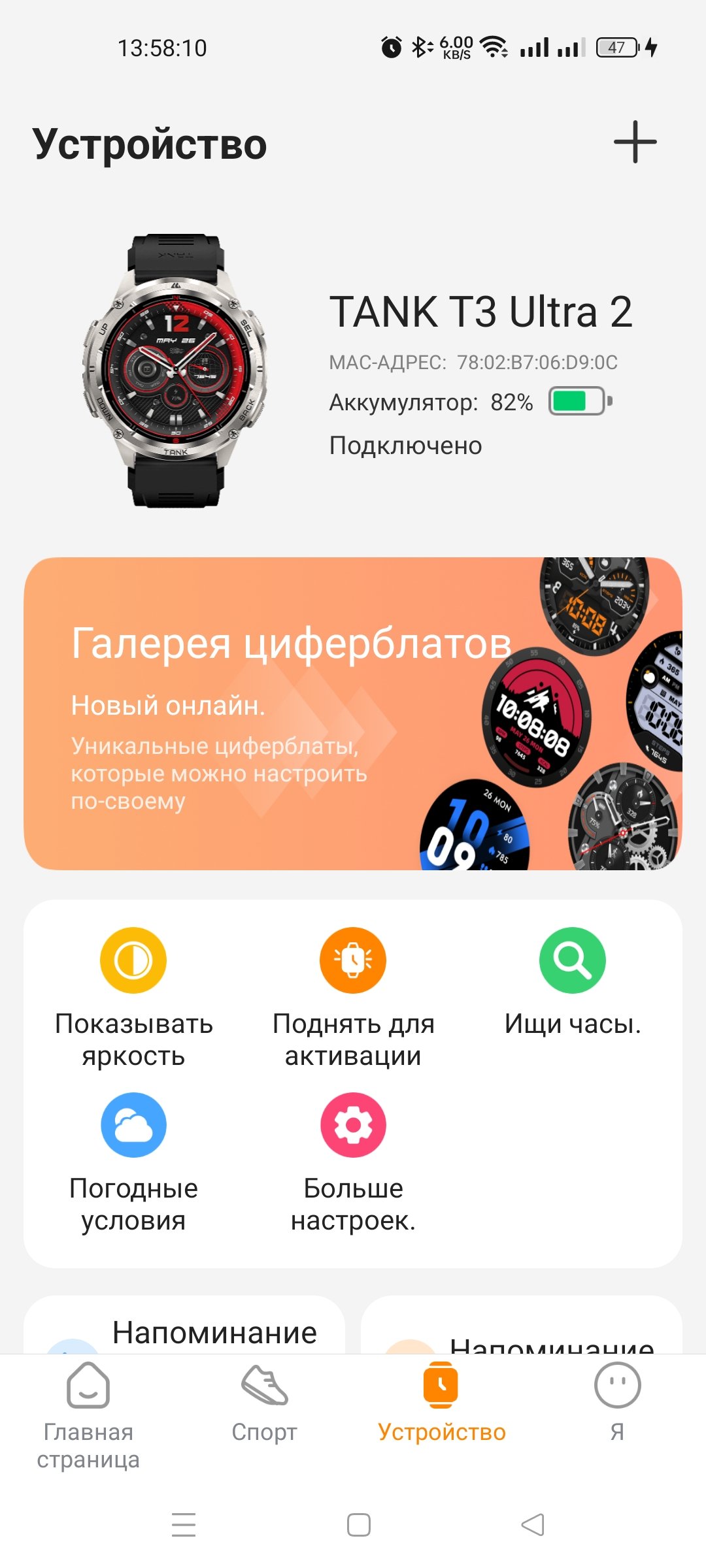Switch to the Главная страница tab
706x1568 pixels.
pos(88,1414)
